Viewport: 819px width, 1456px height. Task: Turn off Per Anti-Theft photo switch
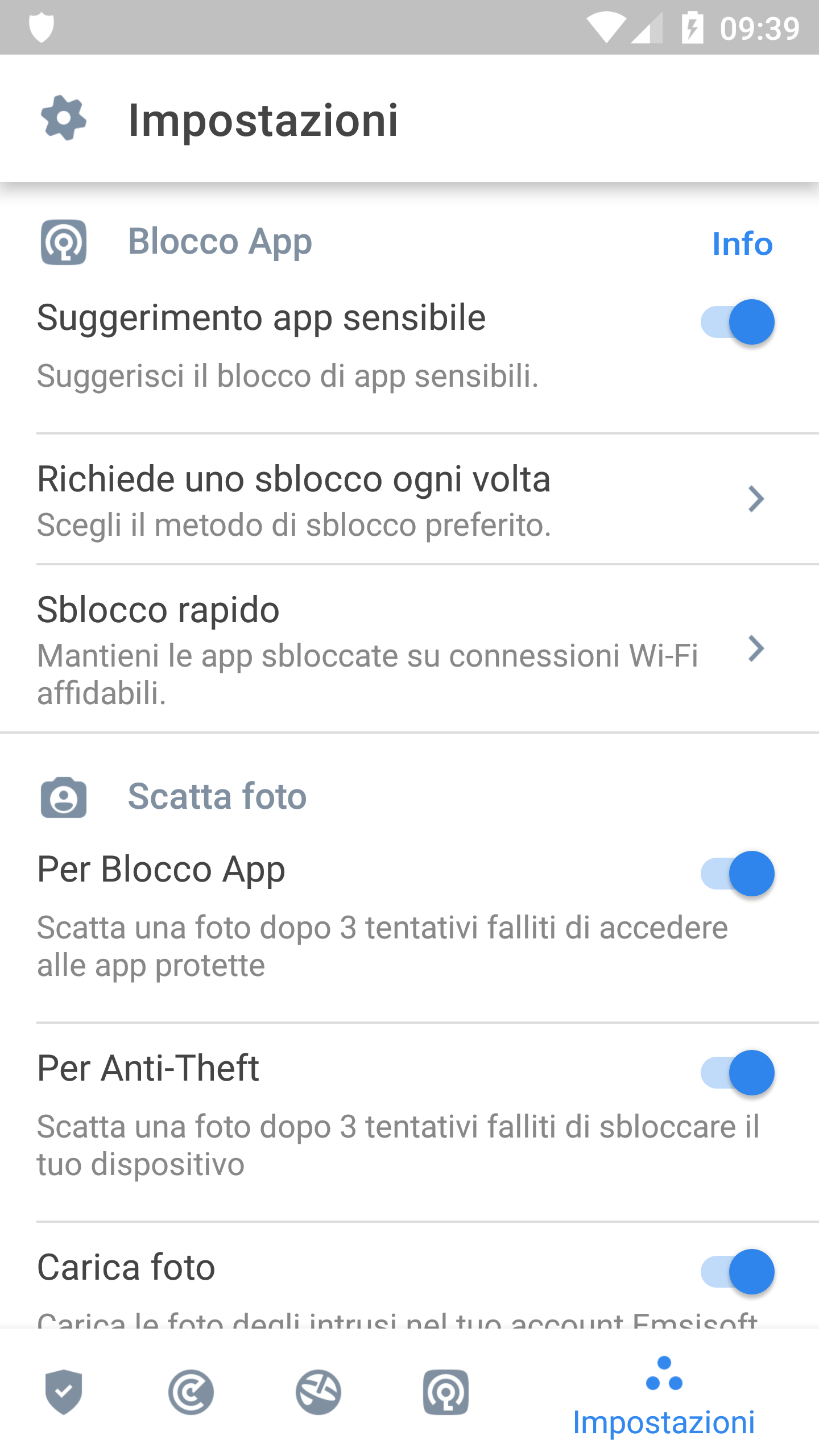(x=737, y=1073)
